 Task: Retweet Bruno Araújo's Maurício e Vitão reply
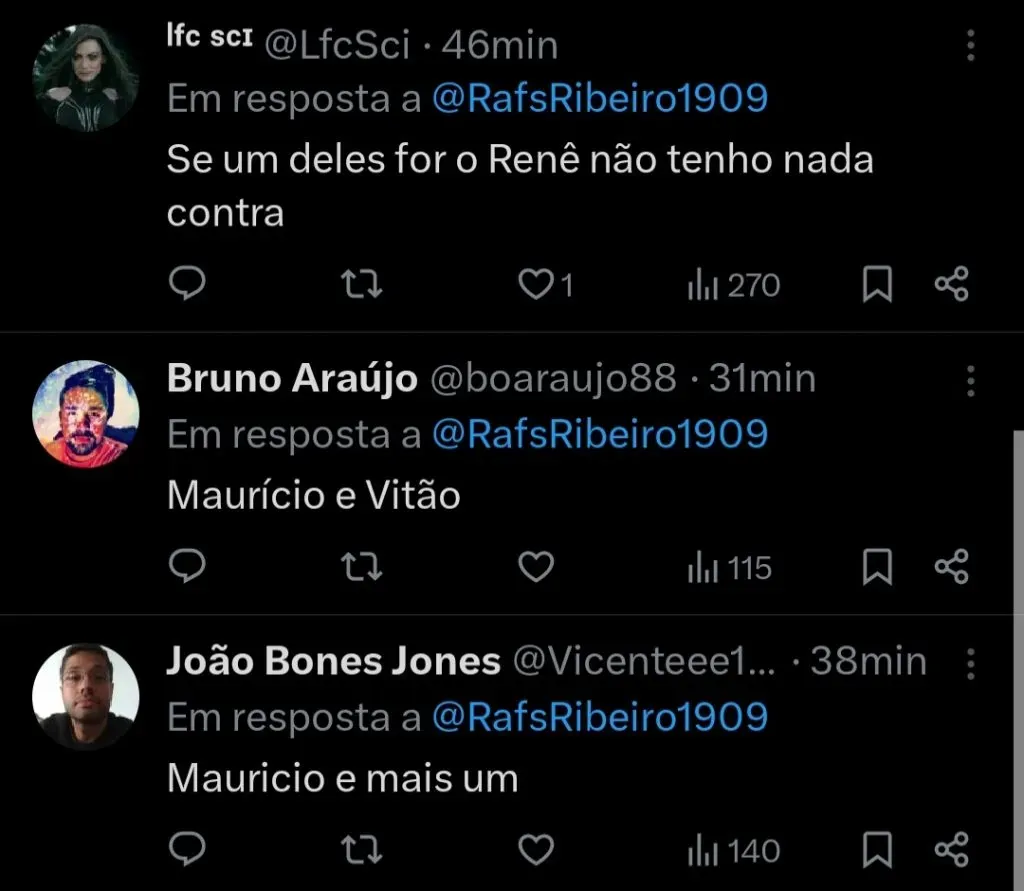[361, 568]
